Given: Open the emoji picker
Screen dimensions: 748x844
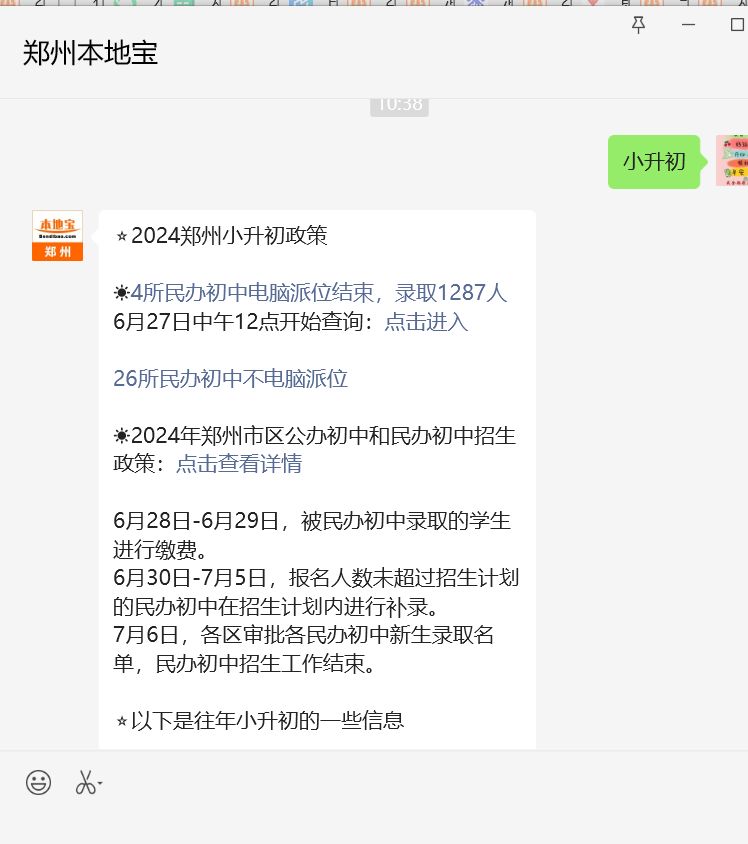Looking at the screenshot, I should 38,782.
